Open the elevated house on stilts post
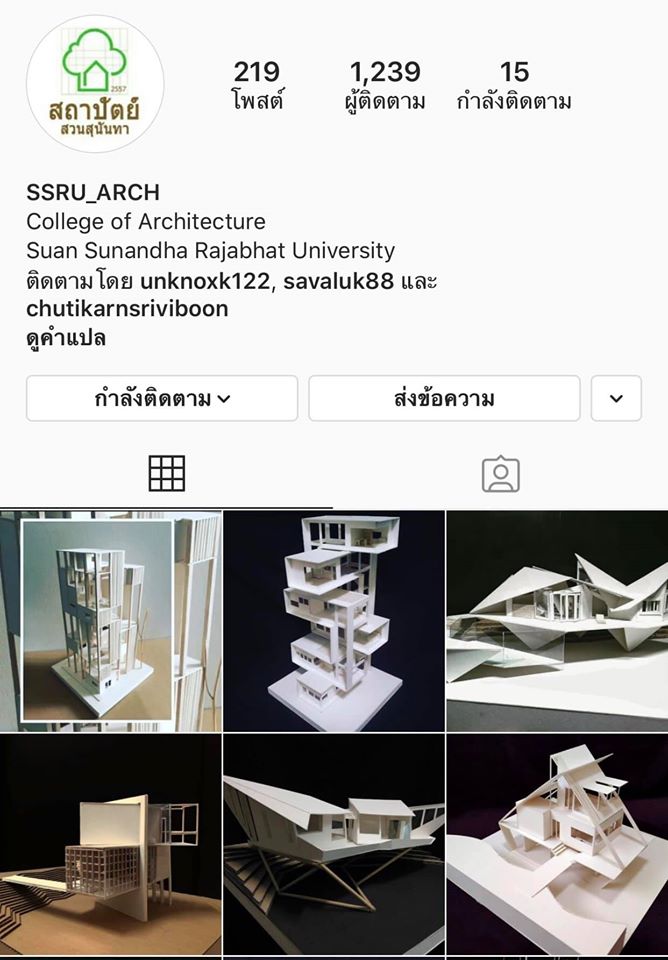The width and height of the screenshot is (668, 960). tap(333, 845)
